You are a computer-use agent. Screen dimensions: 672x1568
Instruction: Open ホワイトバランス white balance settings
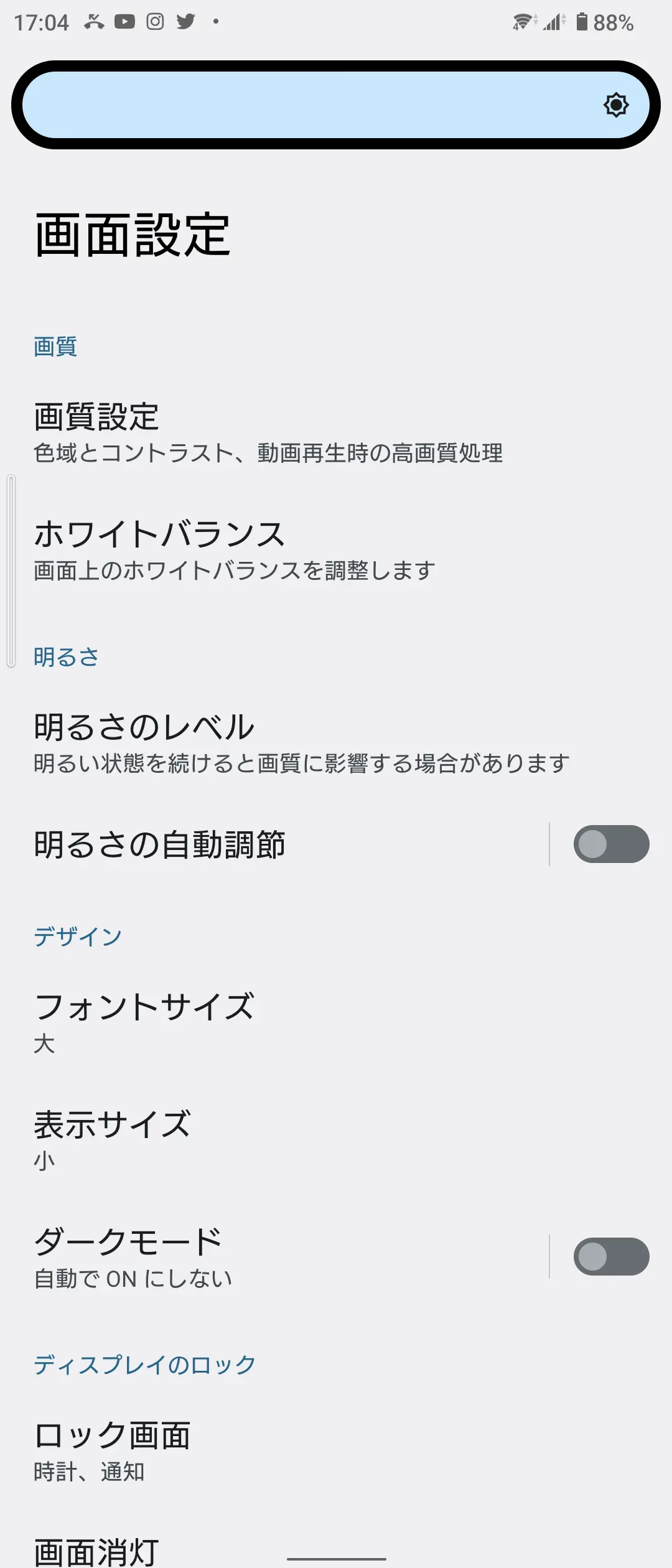click(x=235, y=551)
